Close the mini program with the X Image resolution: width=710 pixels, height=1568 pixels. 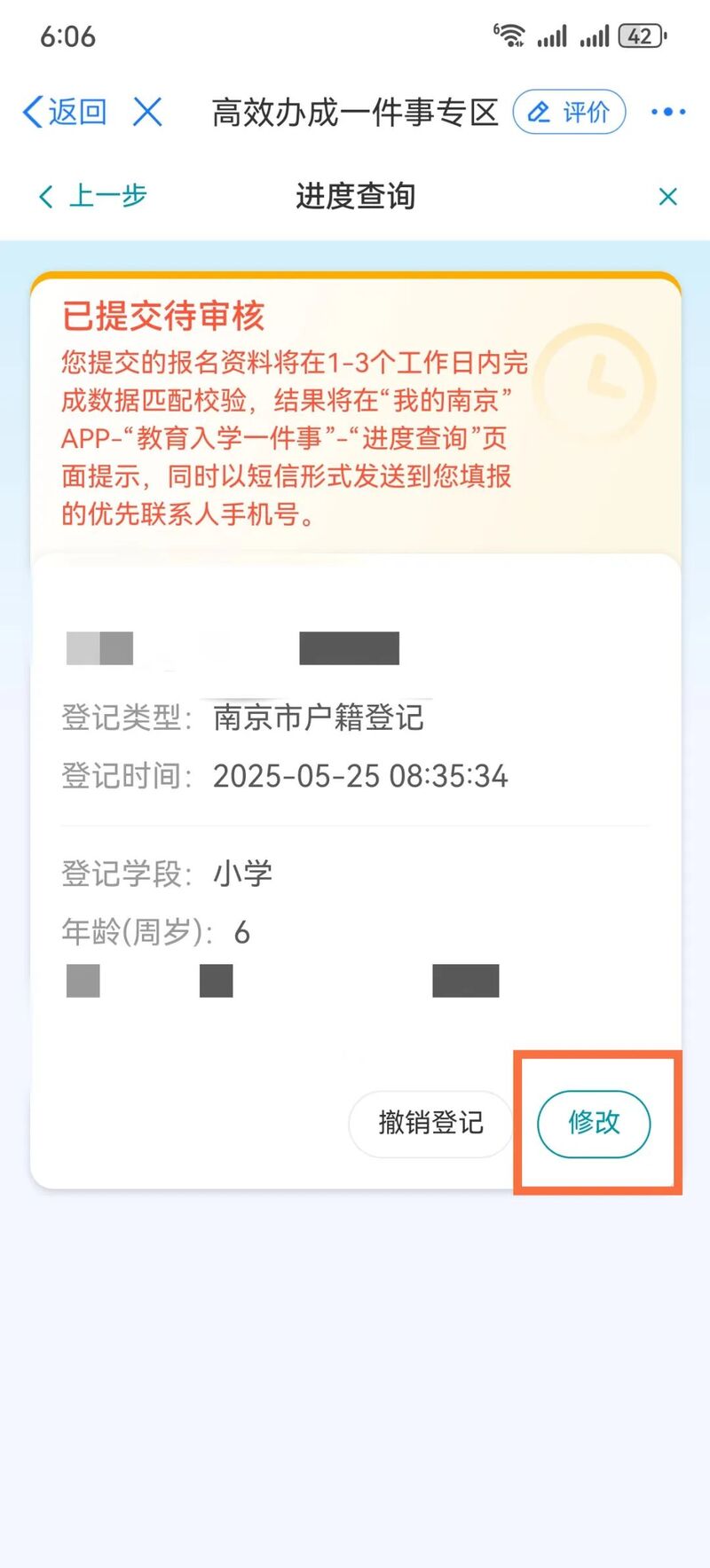click(x=147, y=113)
